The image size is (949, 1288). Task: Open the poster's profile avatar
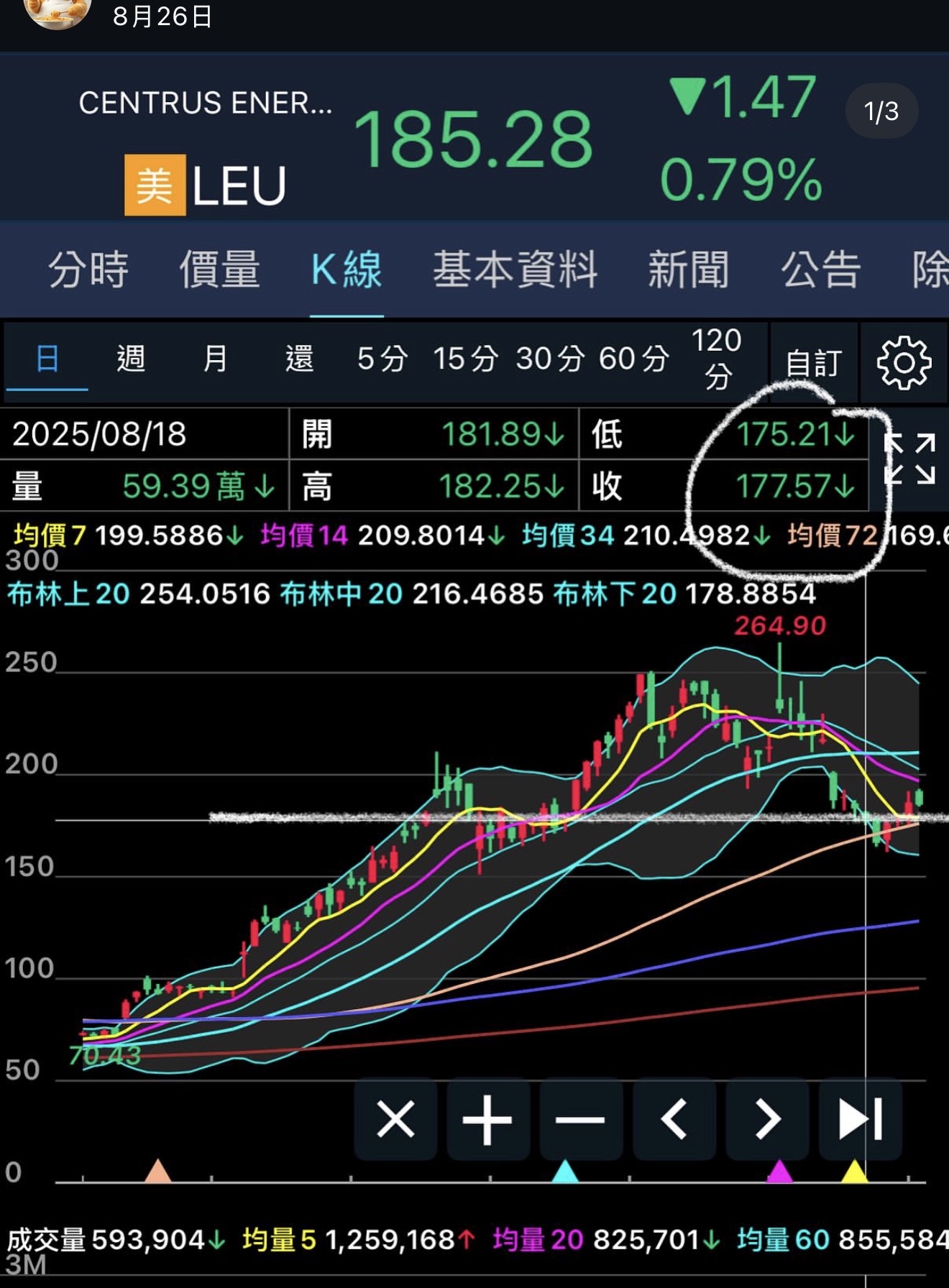coord(58,11)
